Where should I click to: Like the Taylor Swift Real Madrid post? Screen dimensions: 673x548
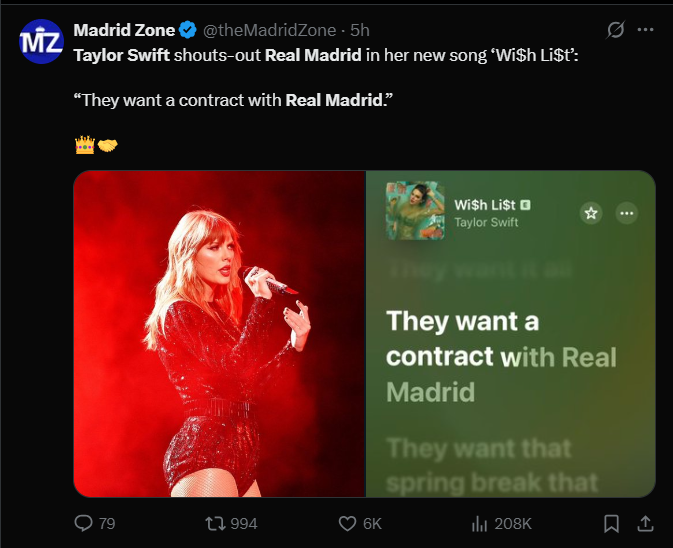tap(347, 523)
